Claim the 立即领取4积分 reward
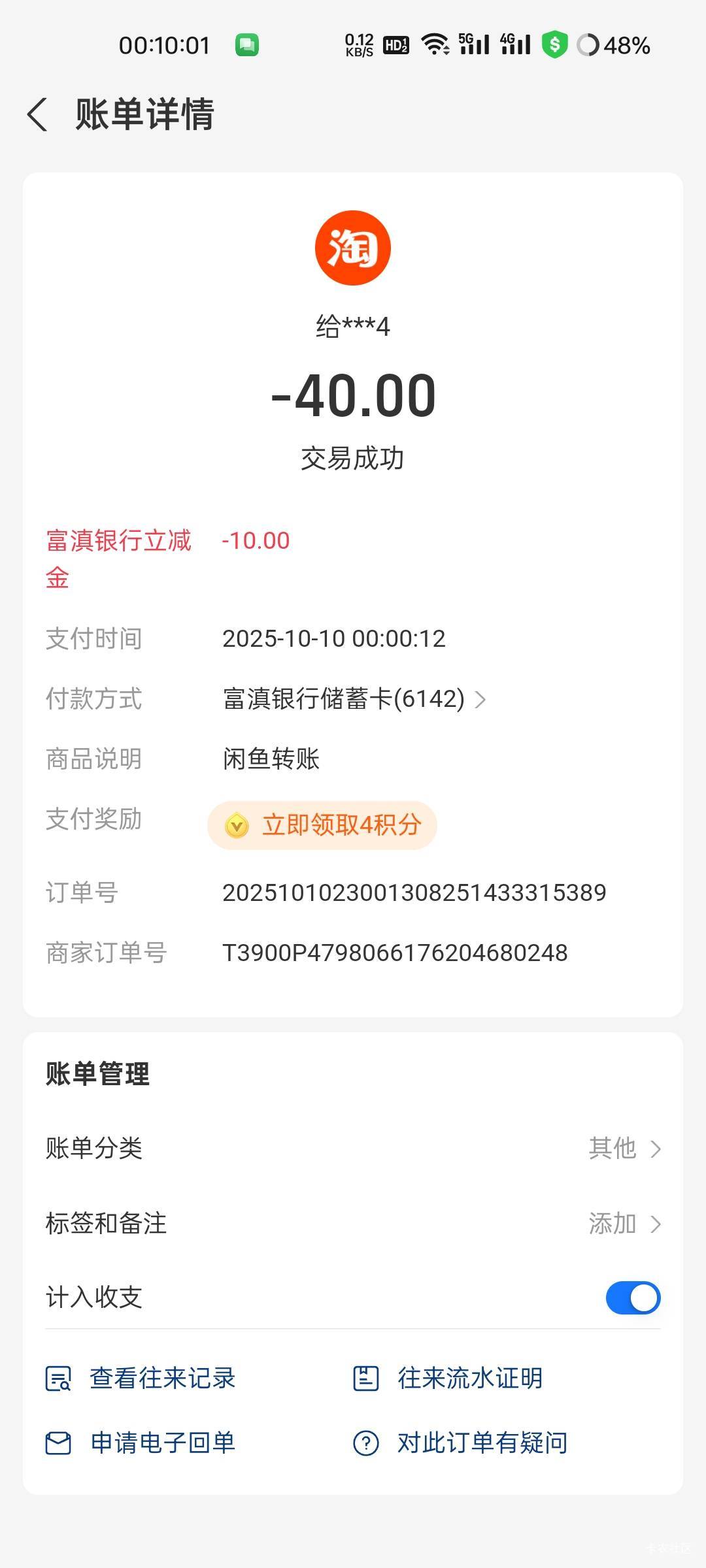706x1568 pixels. [322, 825]
